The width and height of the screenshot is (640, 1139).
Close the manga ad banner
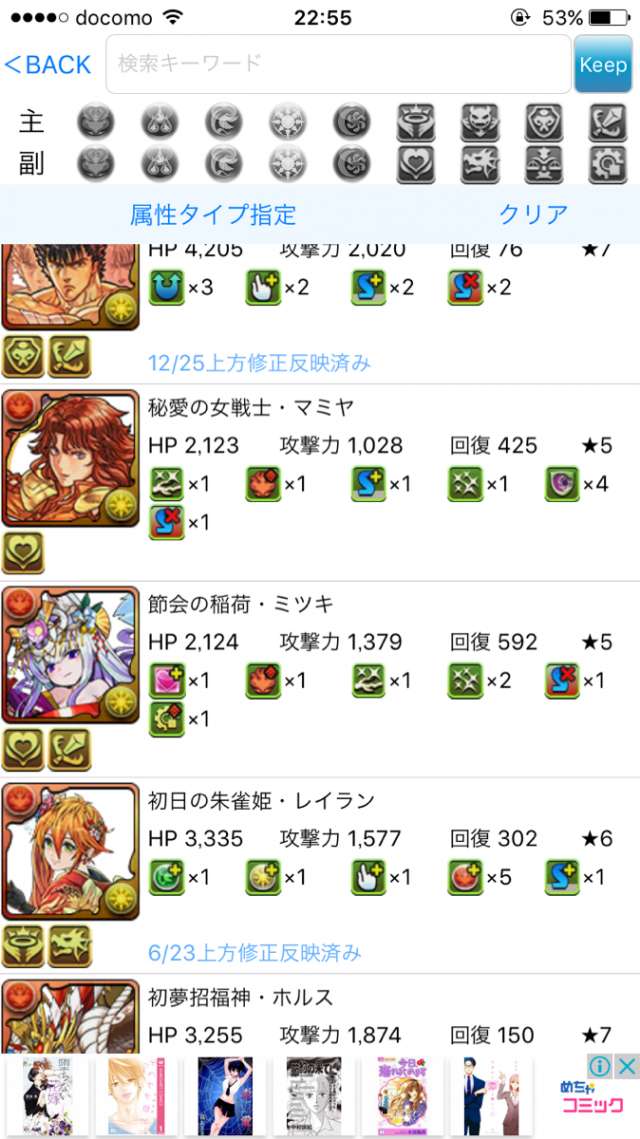[x=625, y=1066]
